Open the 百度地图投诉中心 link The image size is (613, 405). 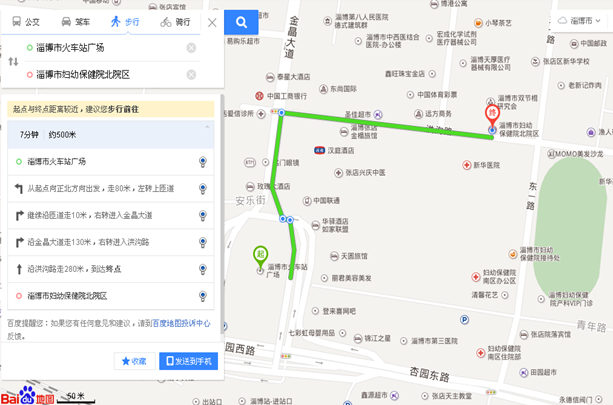click(x=180, y=323)
